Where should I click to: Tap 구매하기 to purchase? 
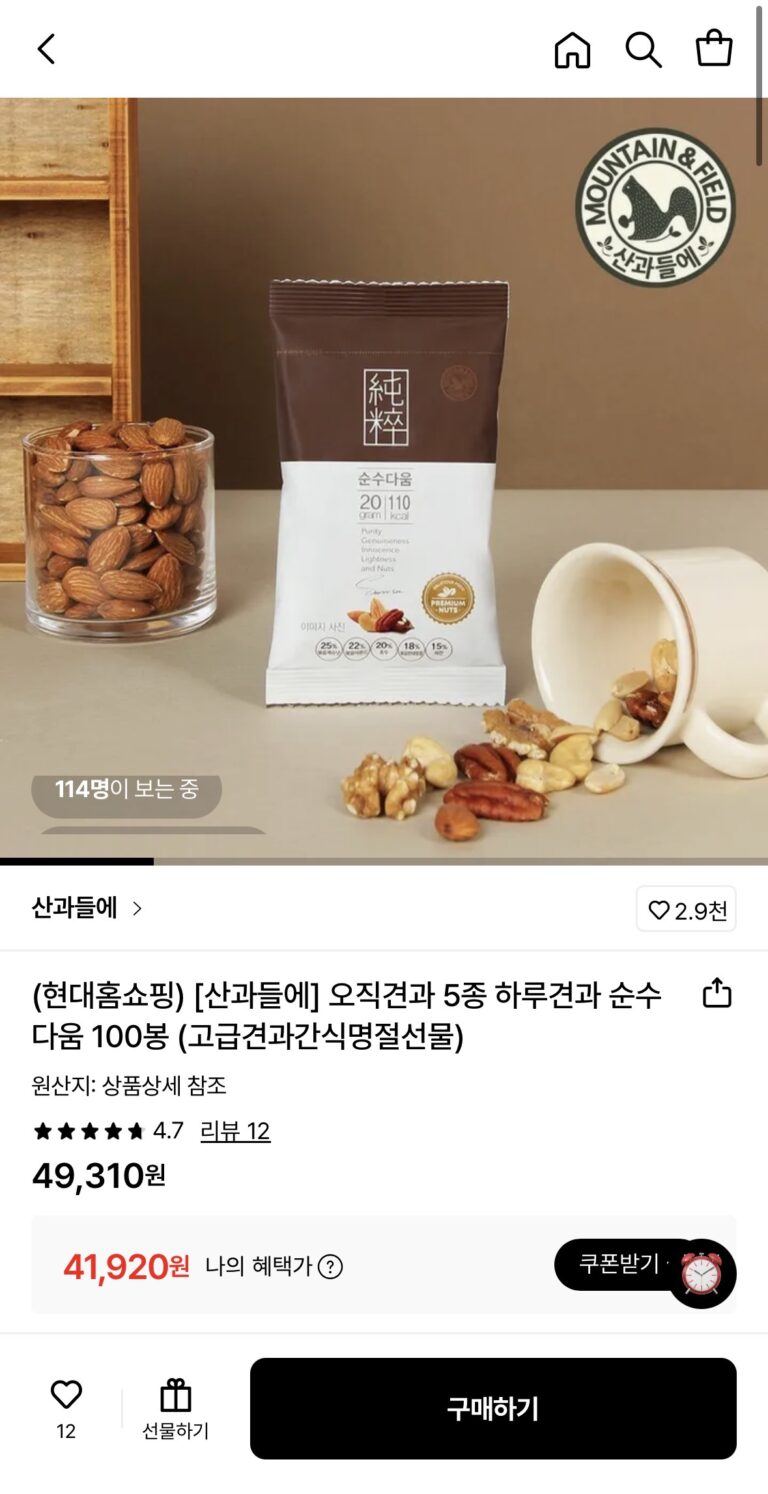pos(493,1408)
